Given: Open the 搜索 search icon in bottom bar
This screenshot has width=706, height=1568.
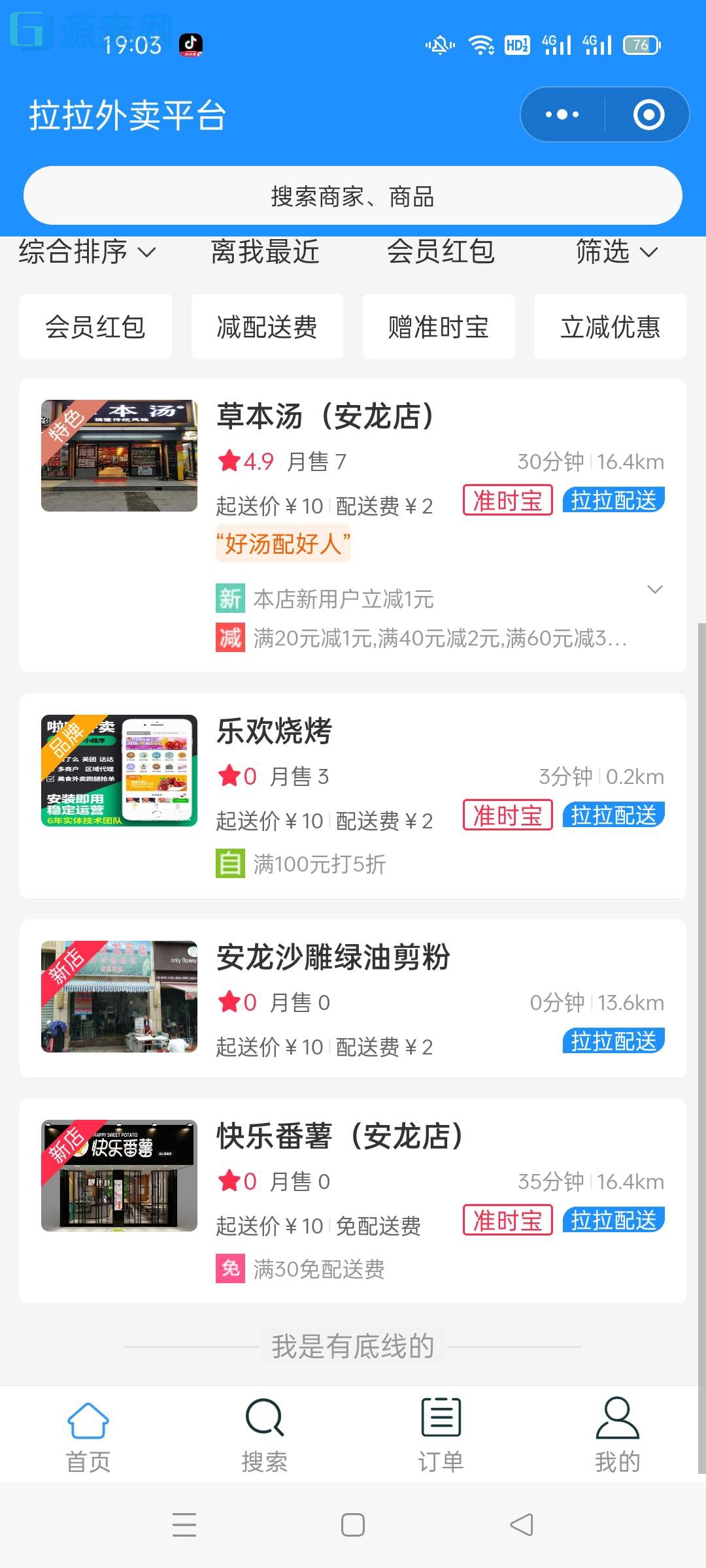Looking at the screenshot, I should pos(263,1418).
